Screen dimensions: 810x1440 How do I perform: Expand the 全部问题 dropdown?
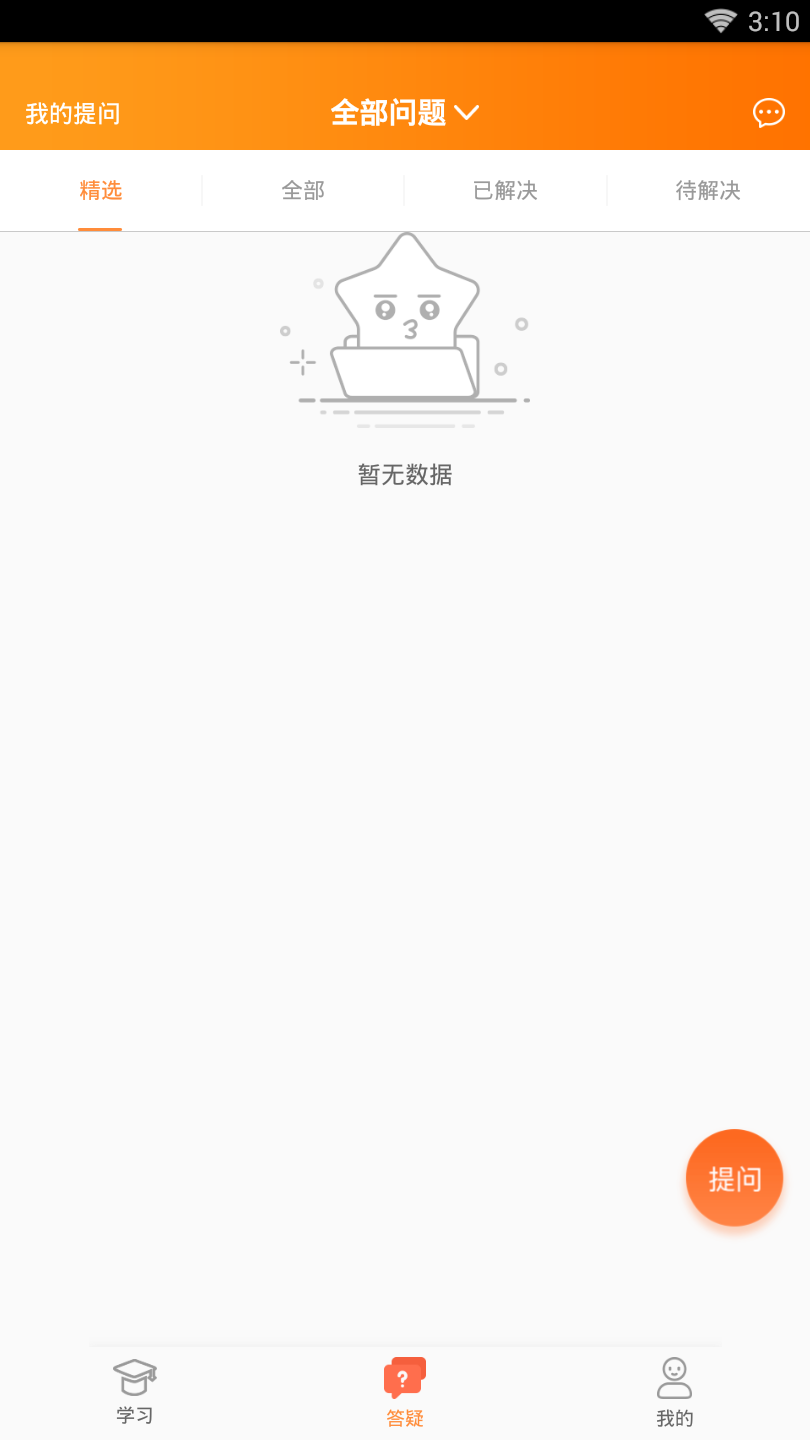405,113
